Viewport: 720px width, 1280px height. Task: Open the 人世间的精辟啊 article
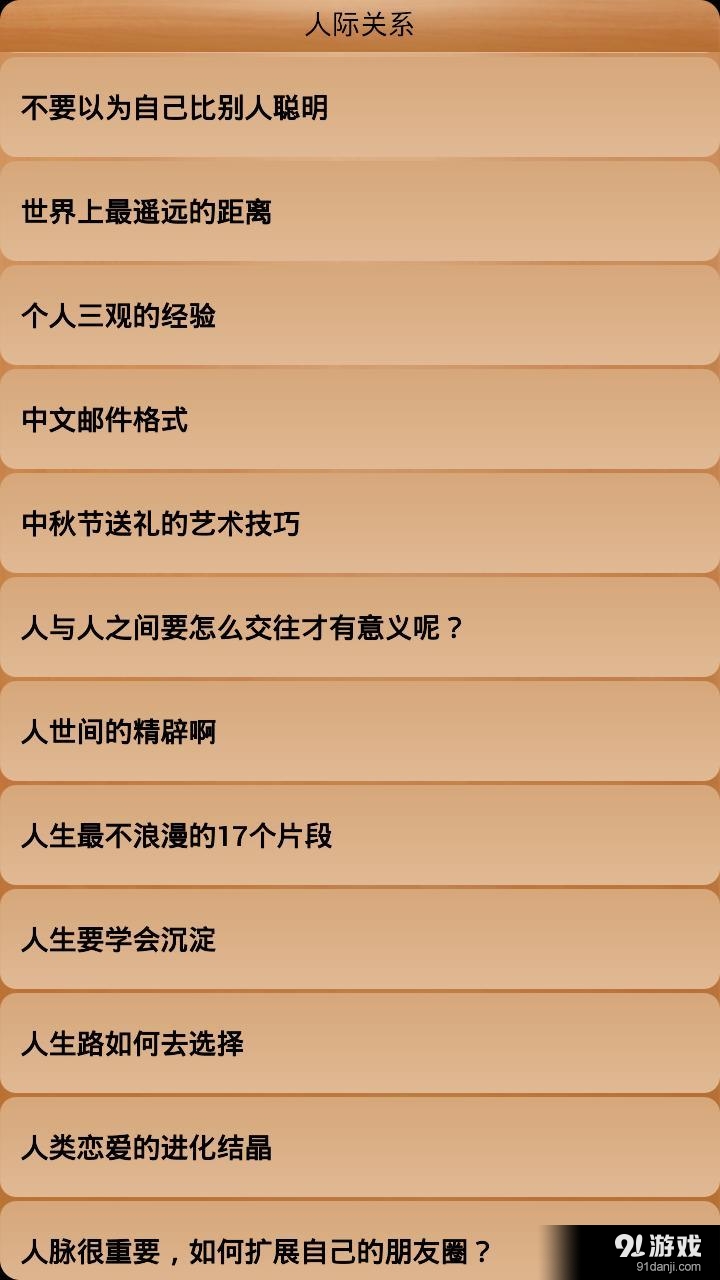360,732
